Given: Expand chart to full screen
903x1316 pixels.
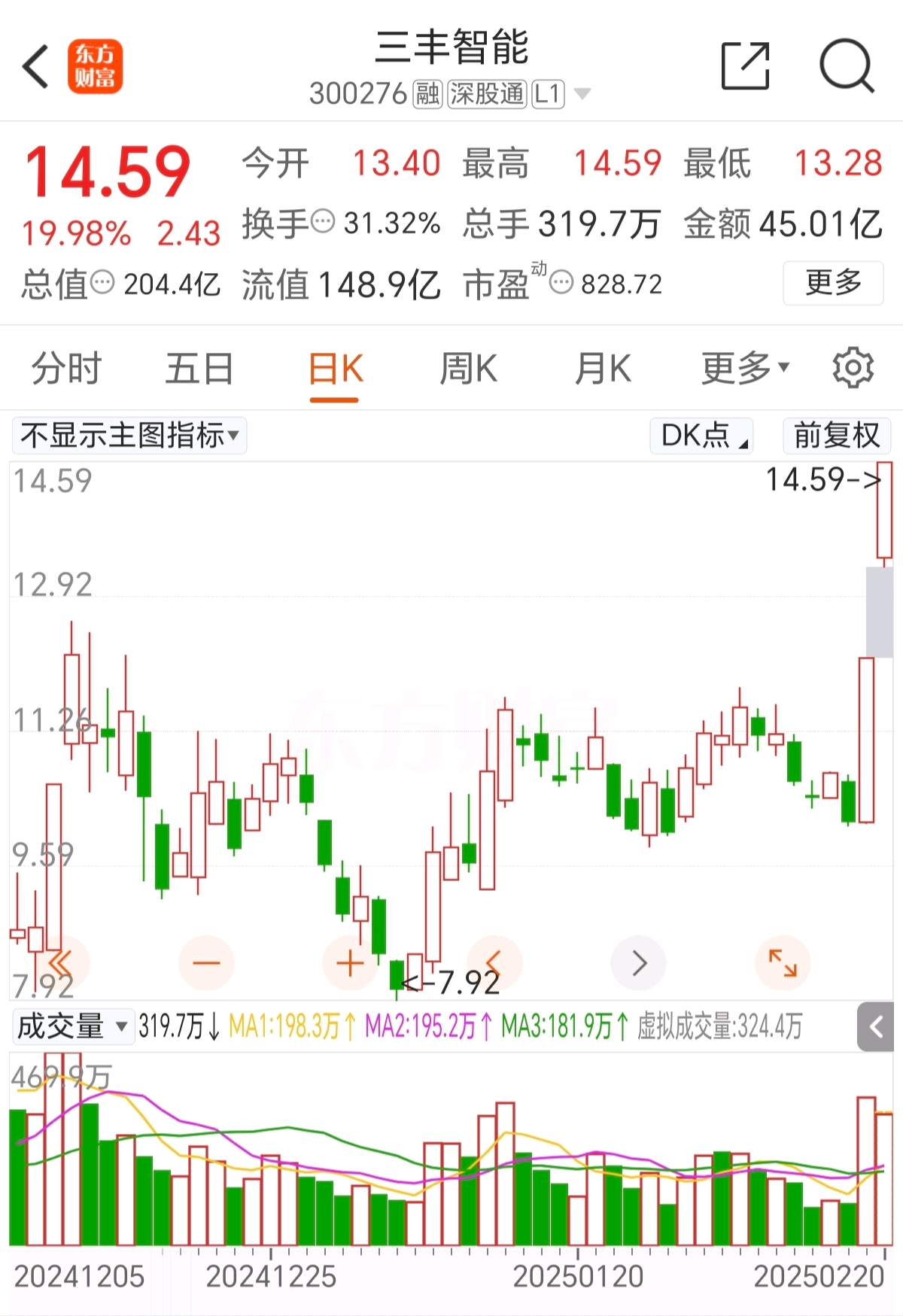Looking at the screenshot, I should coord(782,963).
